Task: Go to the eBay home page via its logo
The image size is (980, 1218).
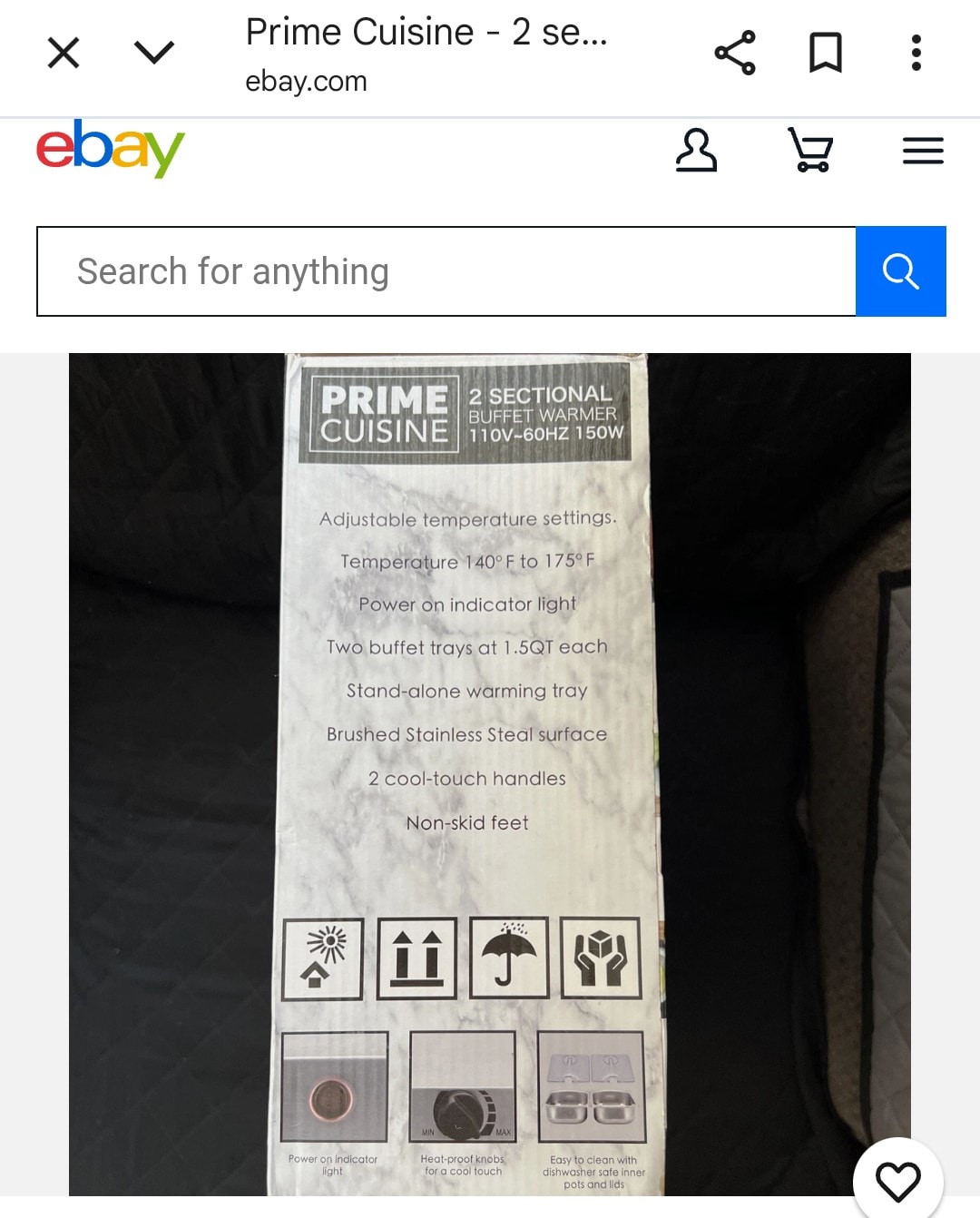Action: coord(110,149)
